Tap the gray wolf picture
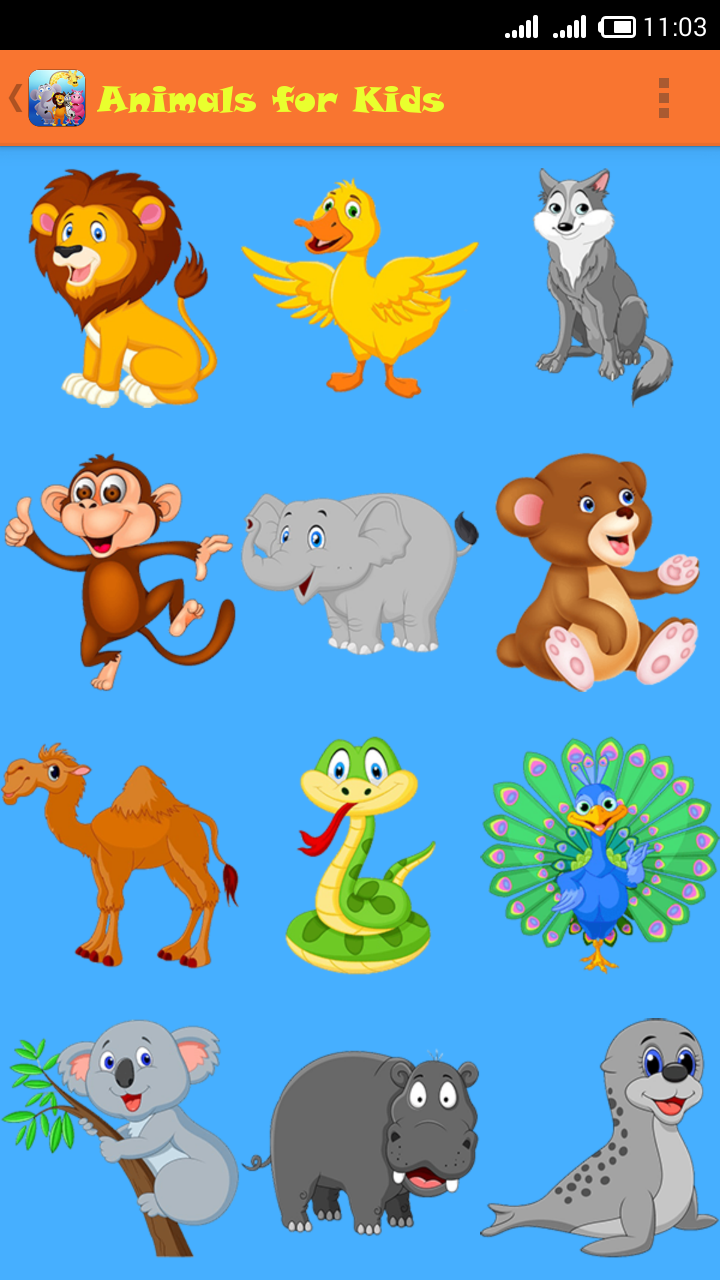Image resolution: width=720 pixels, height=1280 pixels. pyautogui.click(x=597, y=286)
